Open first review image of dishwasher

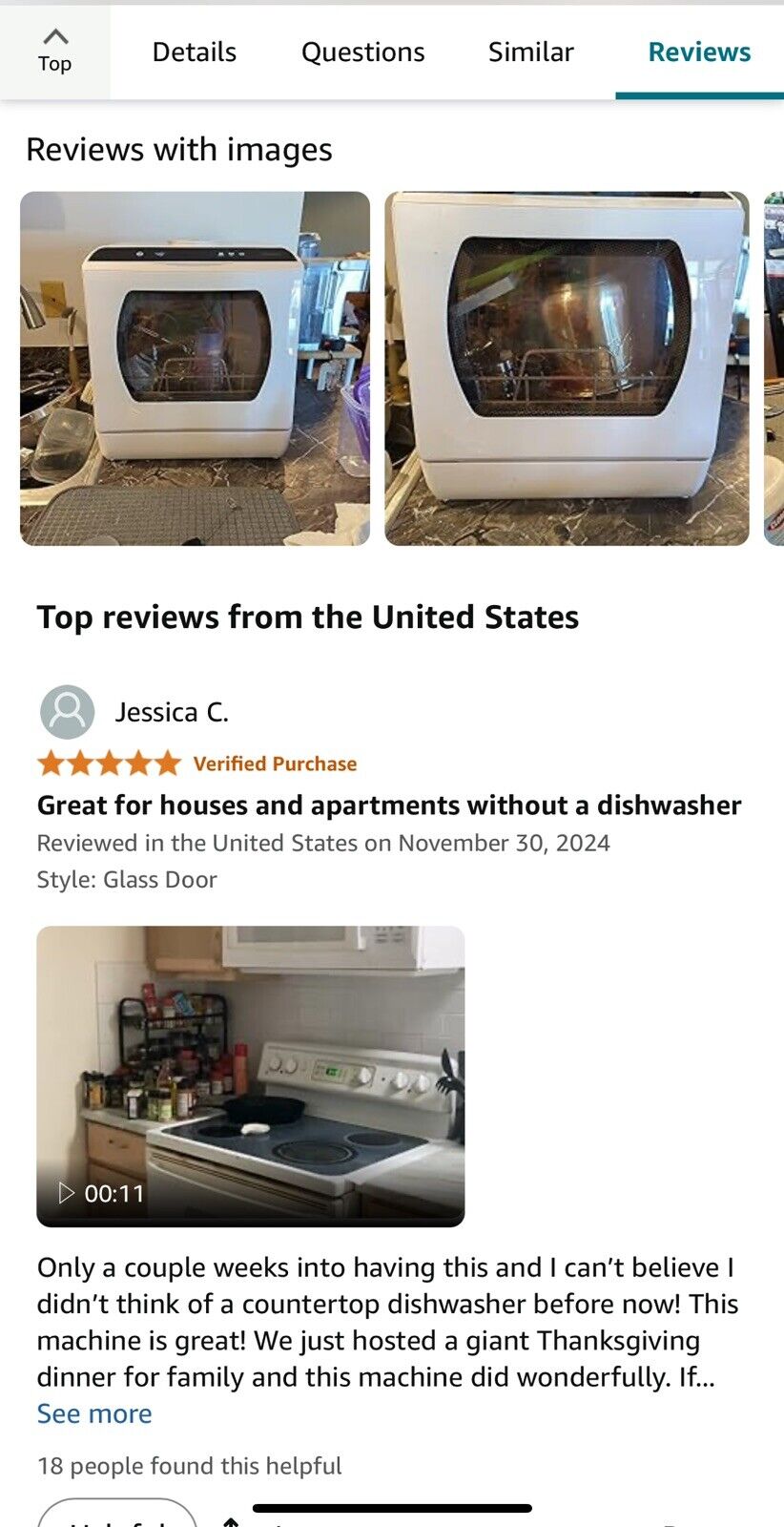point(195,368)
